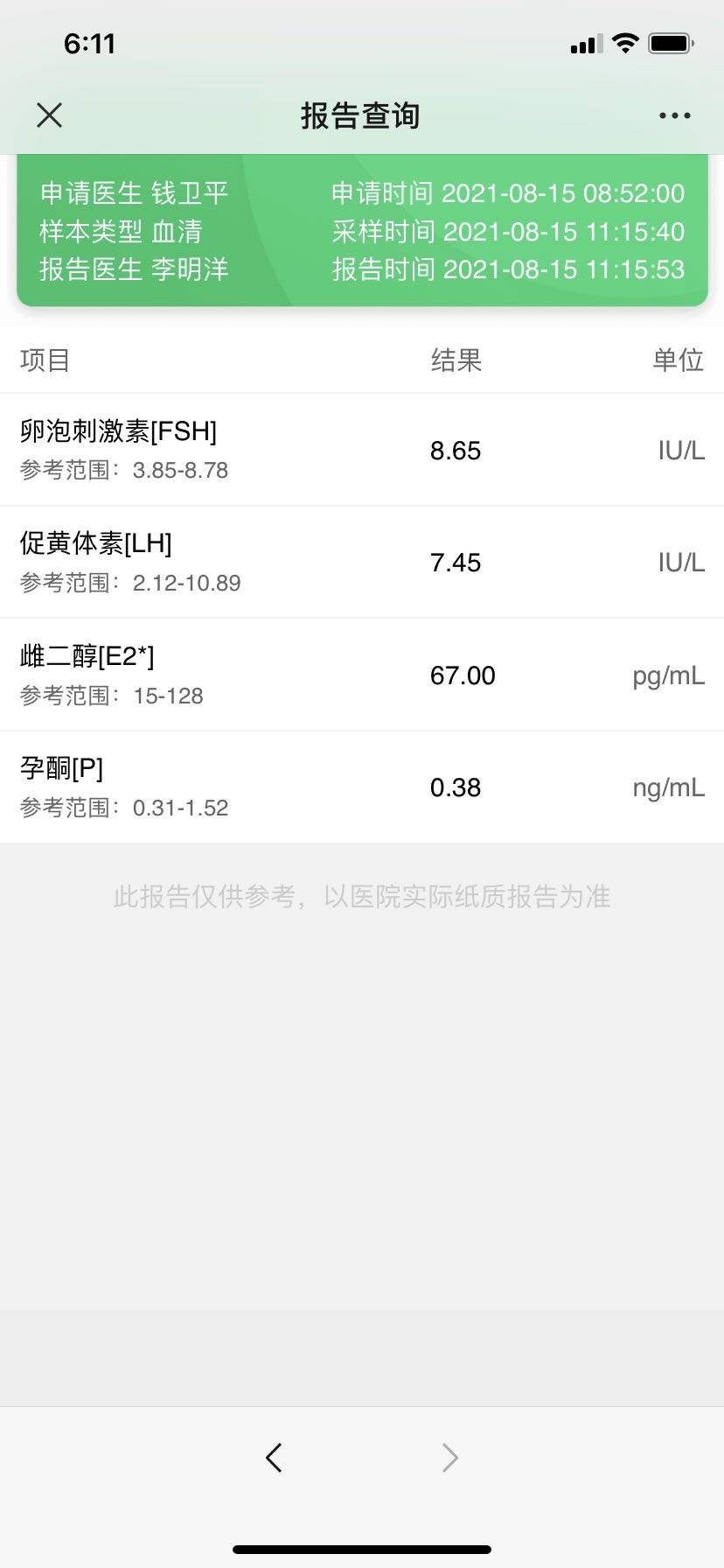
Task: Tap the 项目 column header
Action: pyautogui.click(x=44, y=360)
